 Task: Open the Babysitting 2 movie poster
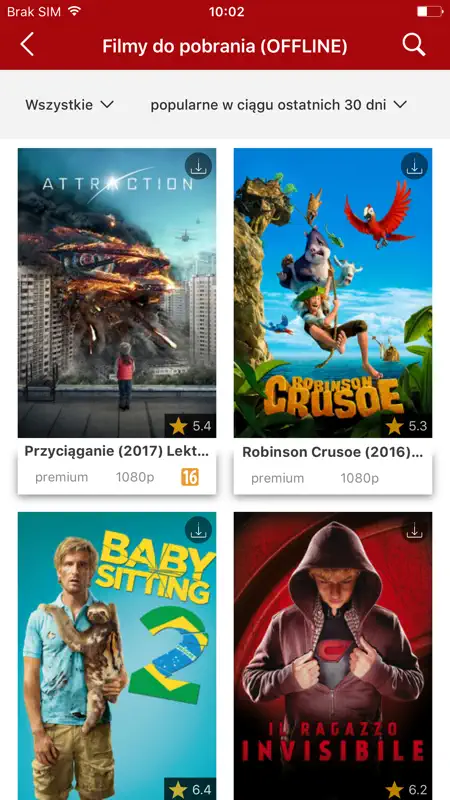(117, 656)
